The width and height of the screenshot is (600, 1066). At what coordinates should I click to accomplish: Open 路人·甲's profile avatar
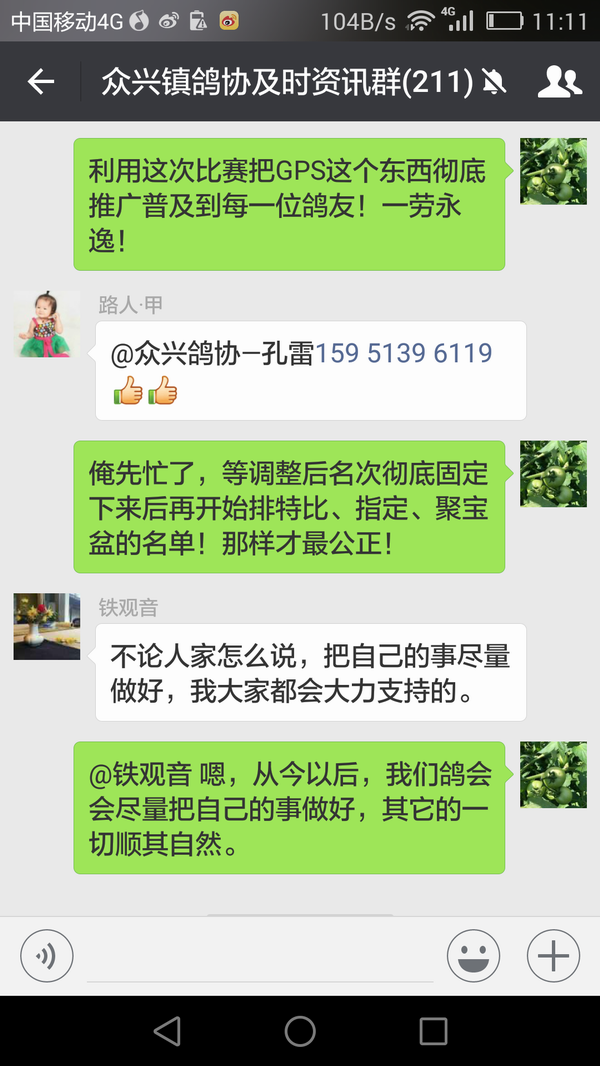pyautogui.click(x=46, y=324)
